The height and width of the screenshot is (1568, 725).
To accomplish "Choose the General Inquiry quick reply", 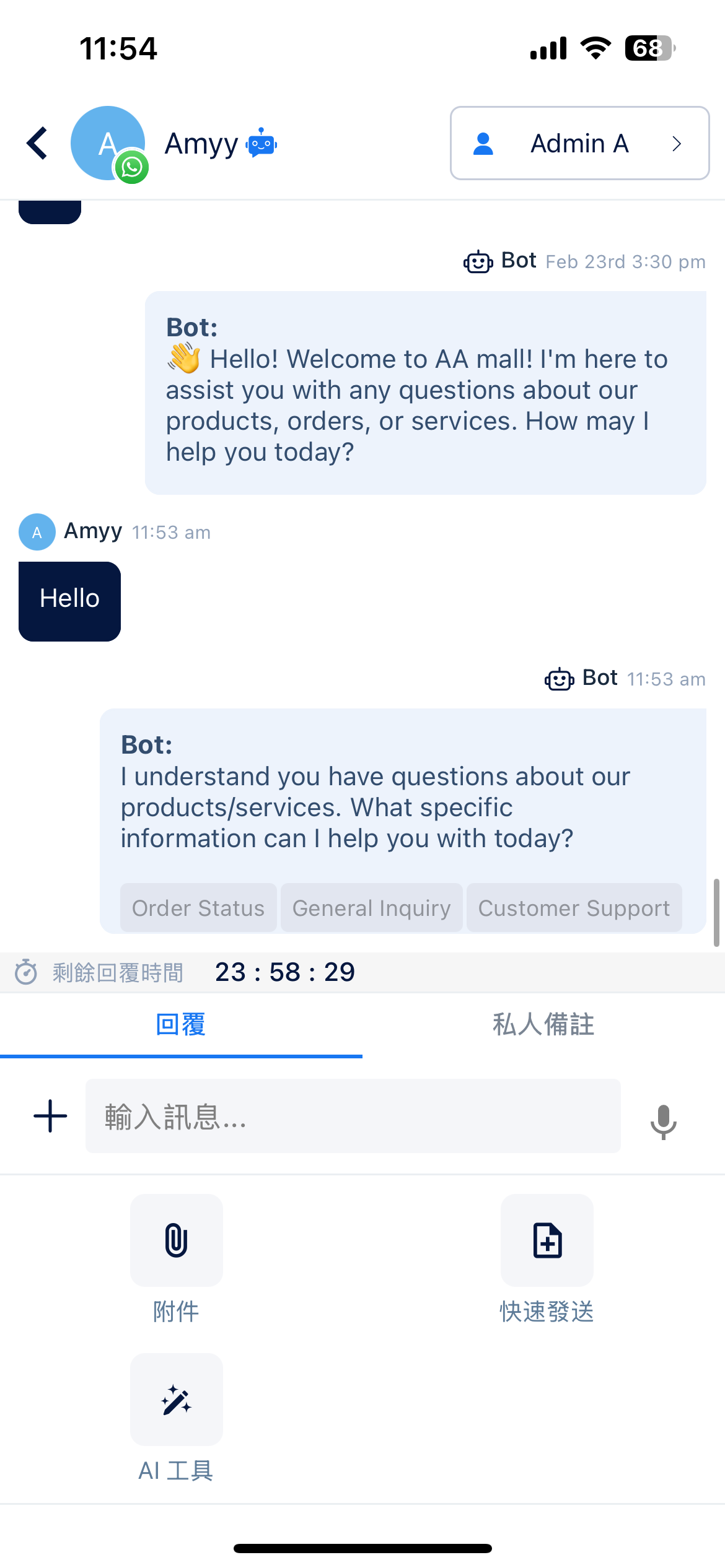I will (371, 908).
